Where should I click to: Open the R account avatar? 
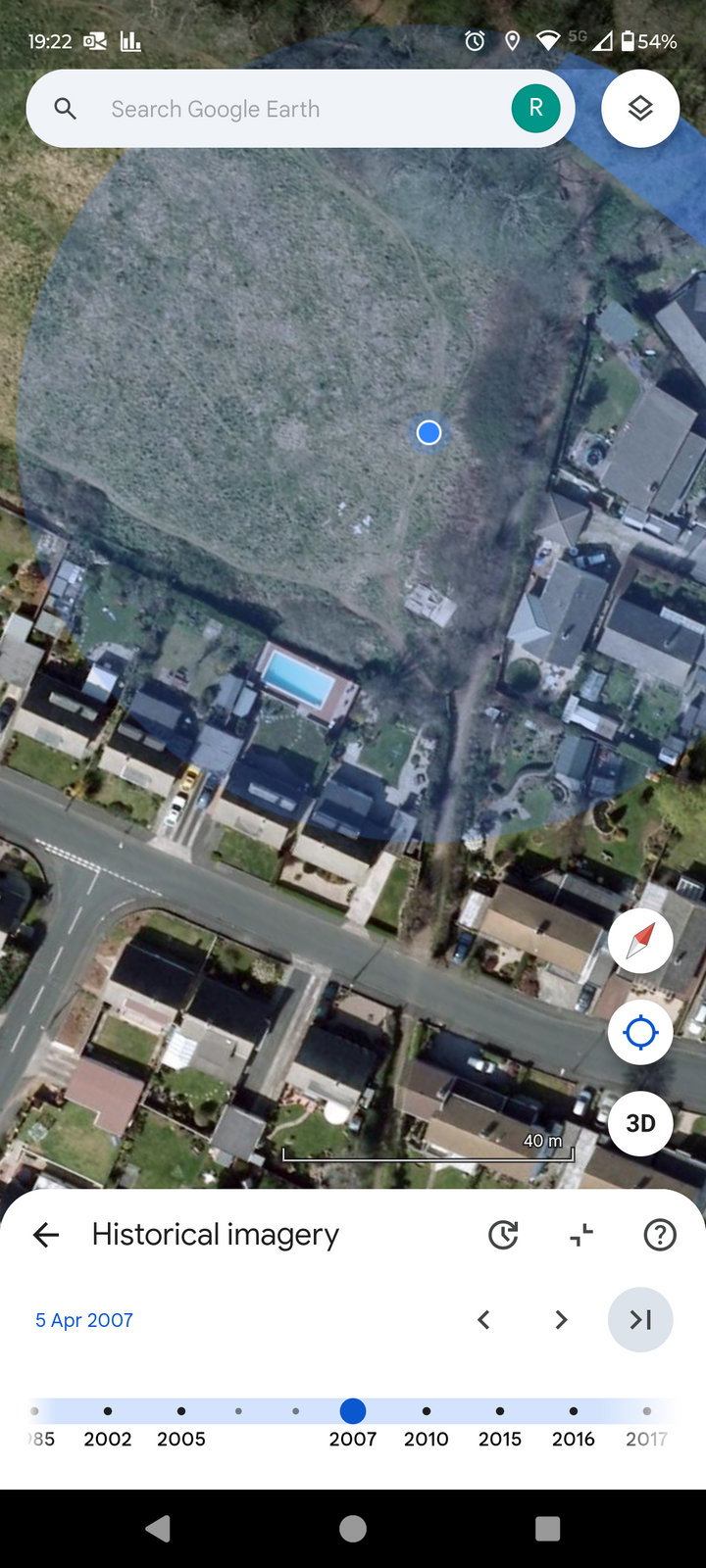(535, 108)
